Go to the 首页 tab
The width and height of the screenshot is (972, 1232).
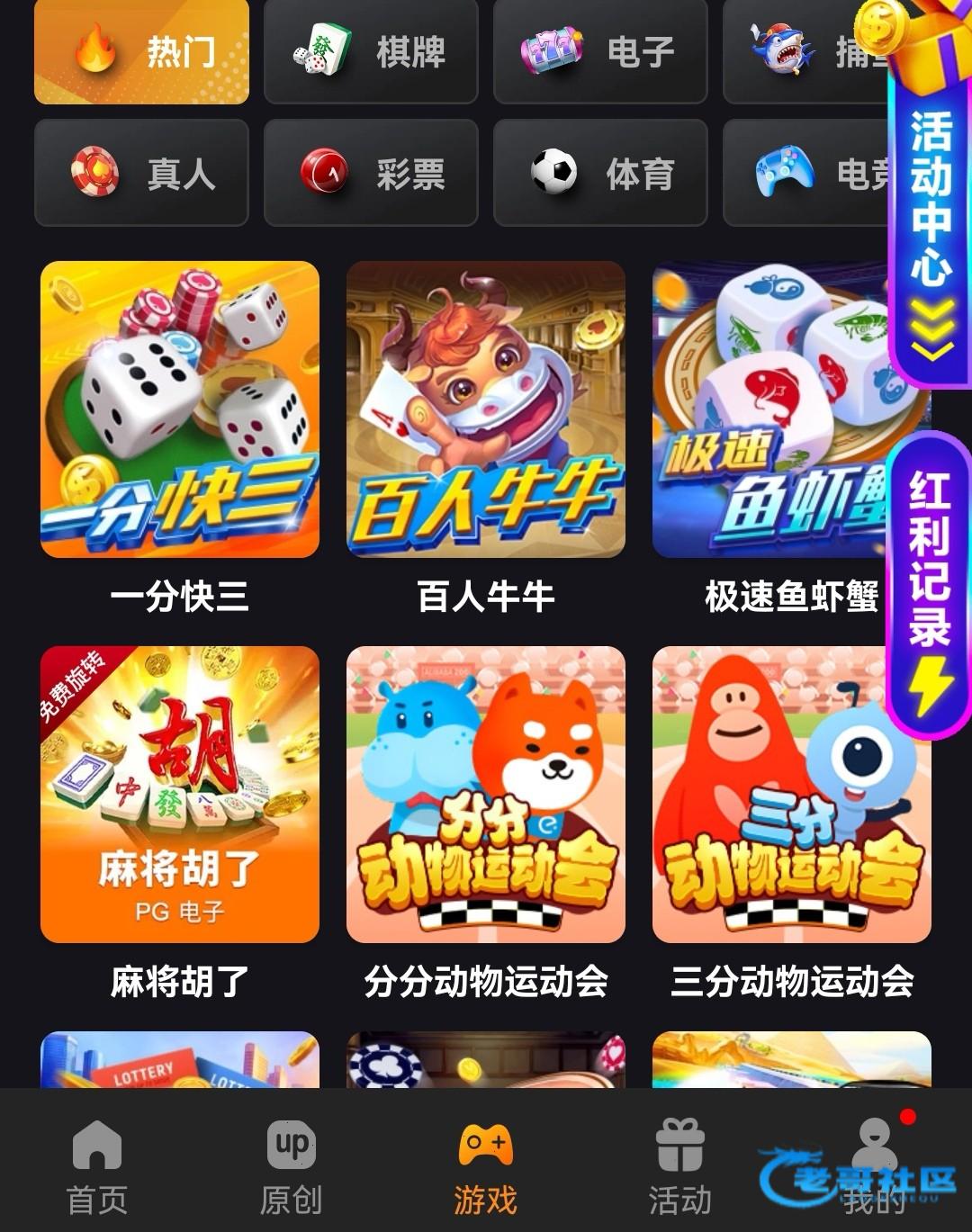(97, 1166)
